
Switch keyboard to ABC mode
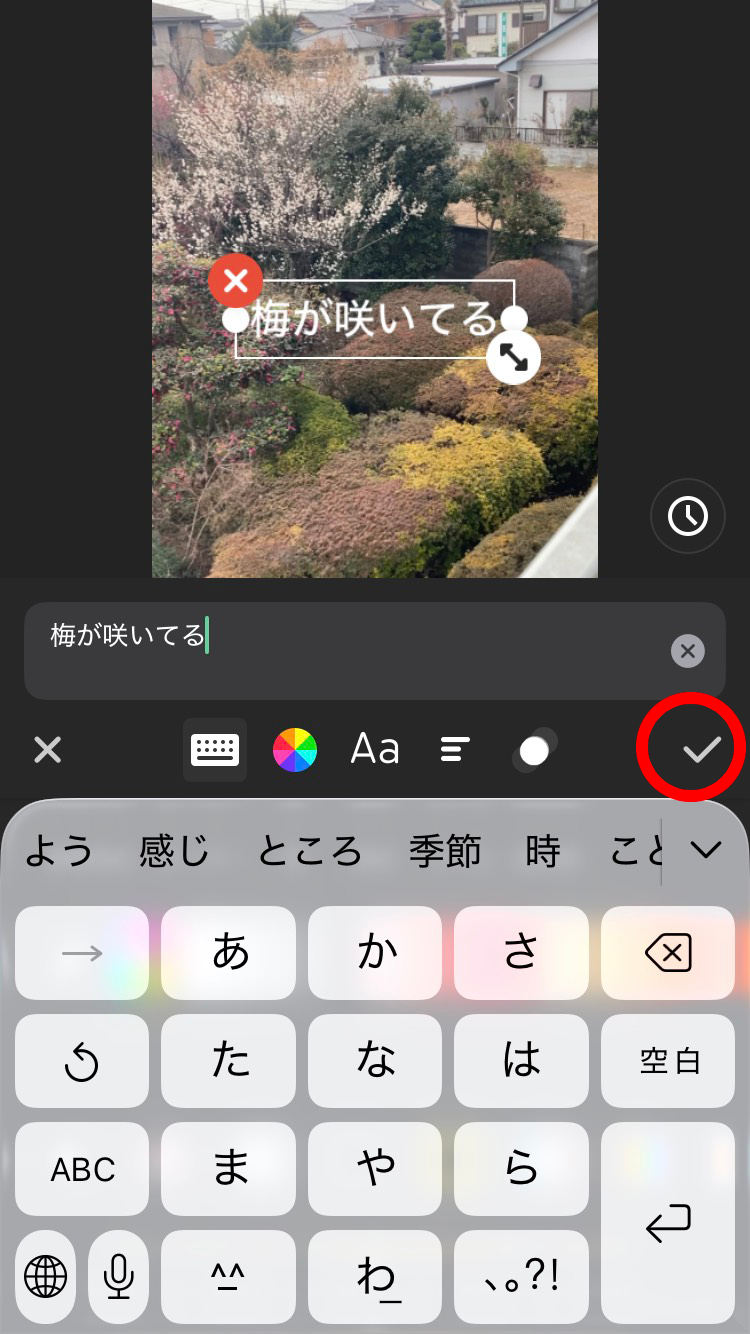click(82, 1169)
